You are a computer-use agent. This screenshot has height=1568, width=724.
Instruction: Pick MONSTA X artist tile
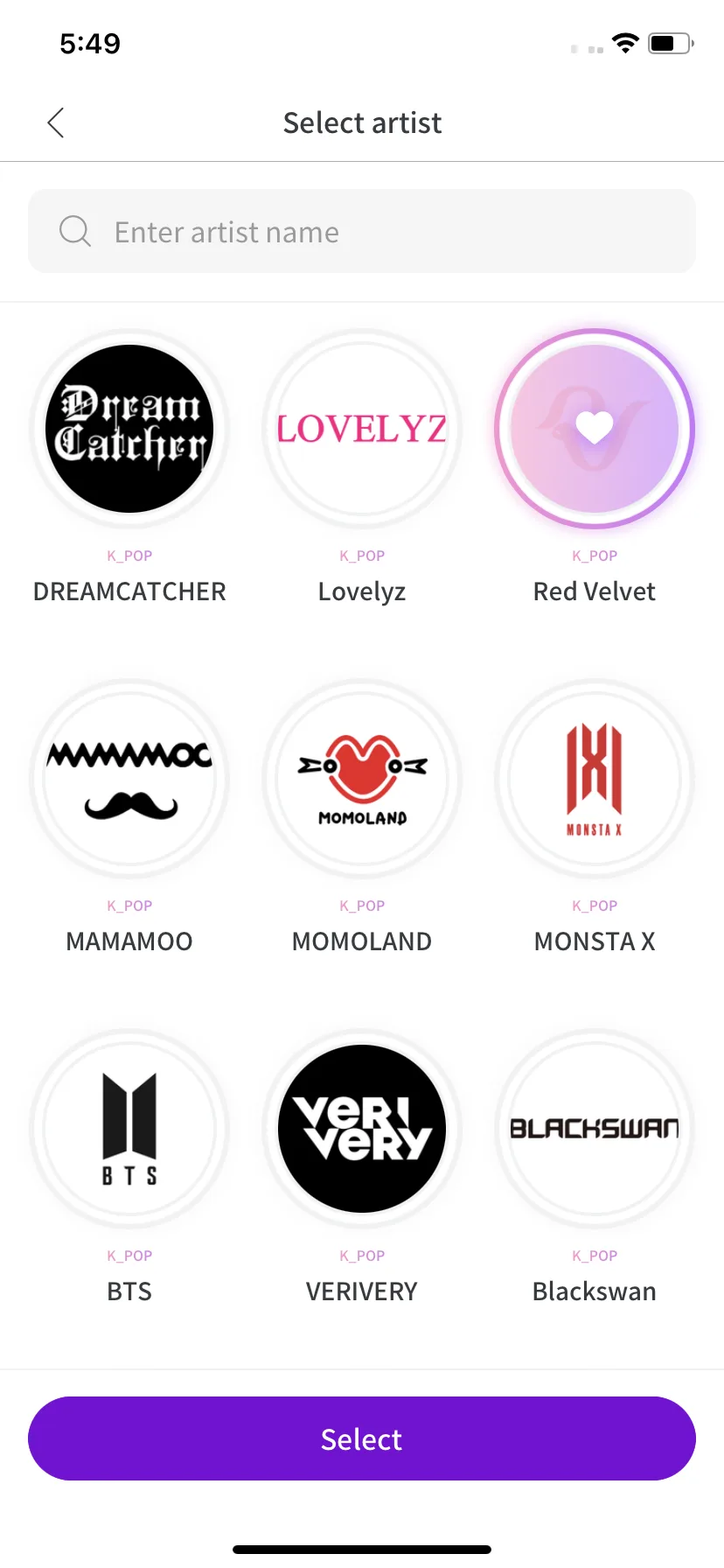click(595, 779)
